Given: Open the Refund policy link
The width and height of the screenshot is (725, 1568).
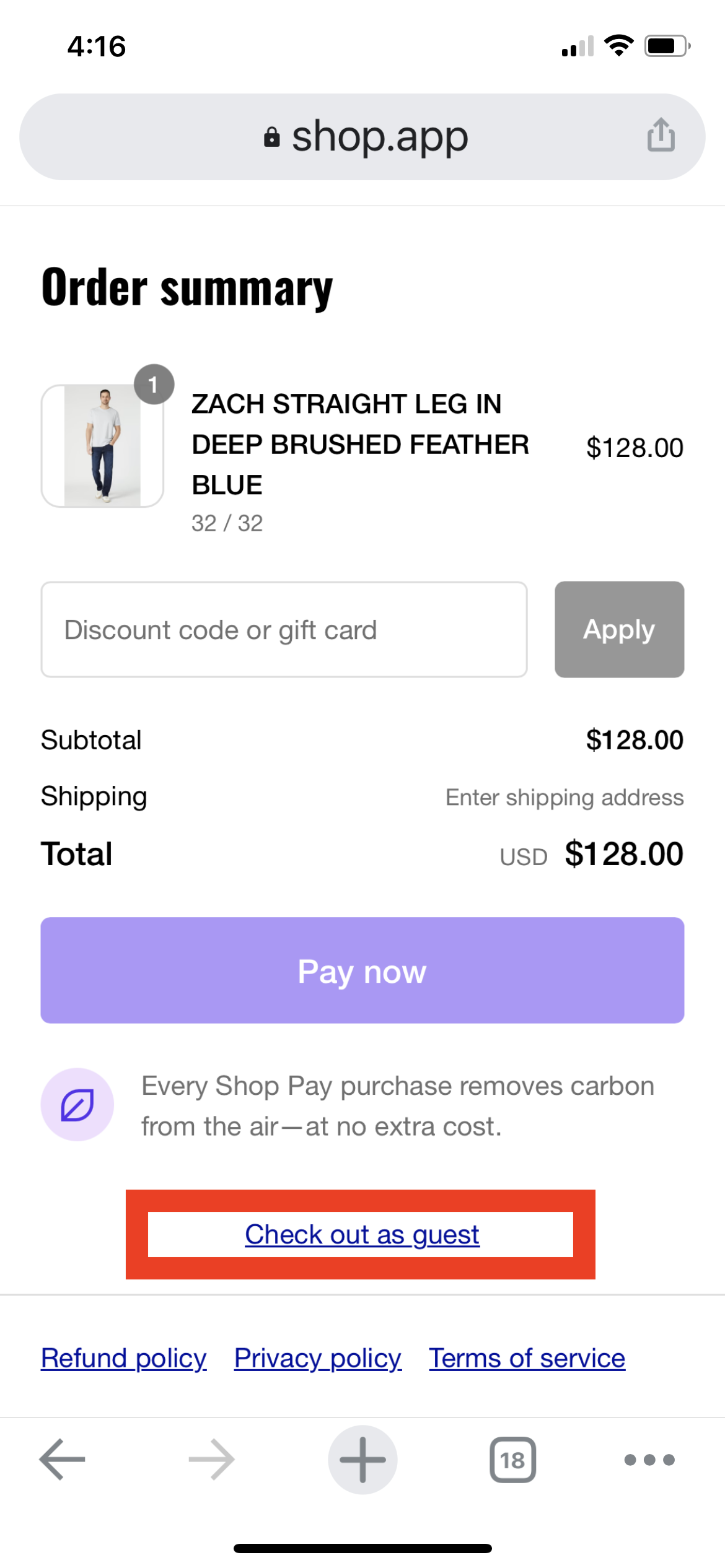Looking at the screenshot, I should (x=124, y=1358).
